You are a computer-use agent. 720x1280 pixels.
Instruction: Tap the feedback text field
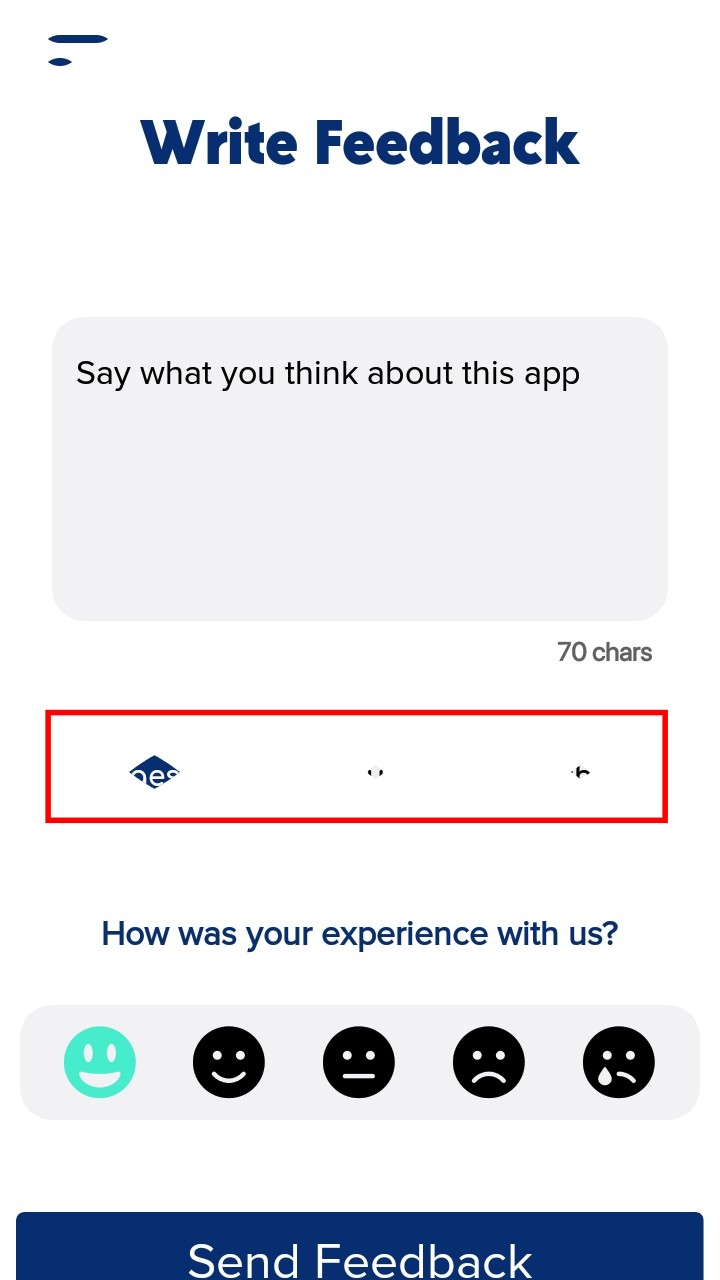point(360,469)
